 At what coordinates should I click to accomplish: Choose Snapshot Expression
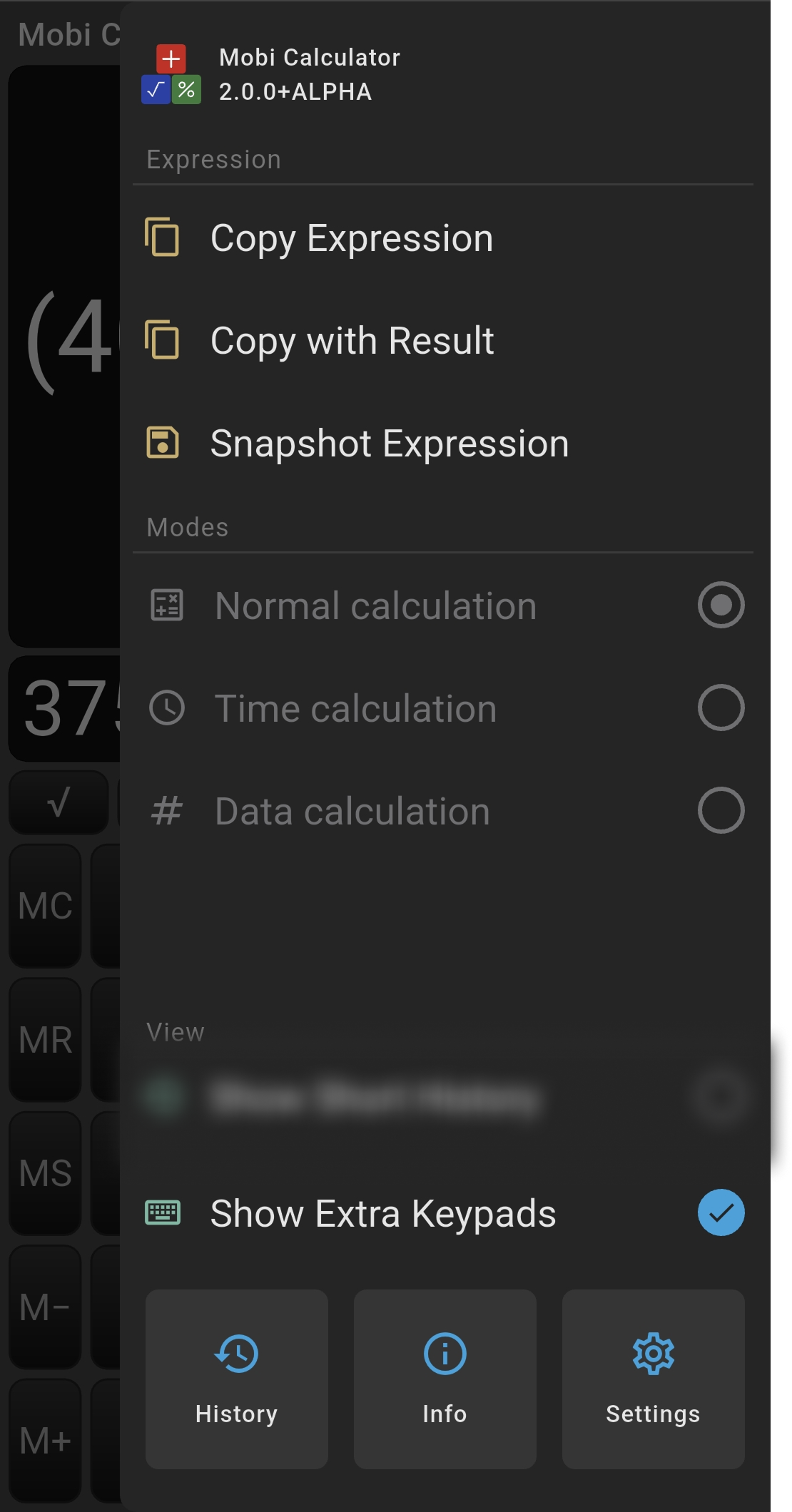pyautogui.click(x=389, y=444)
